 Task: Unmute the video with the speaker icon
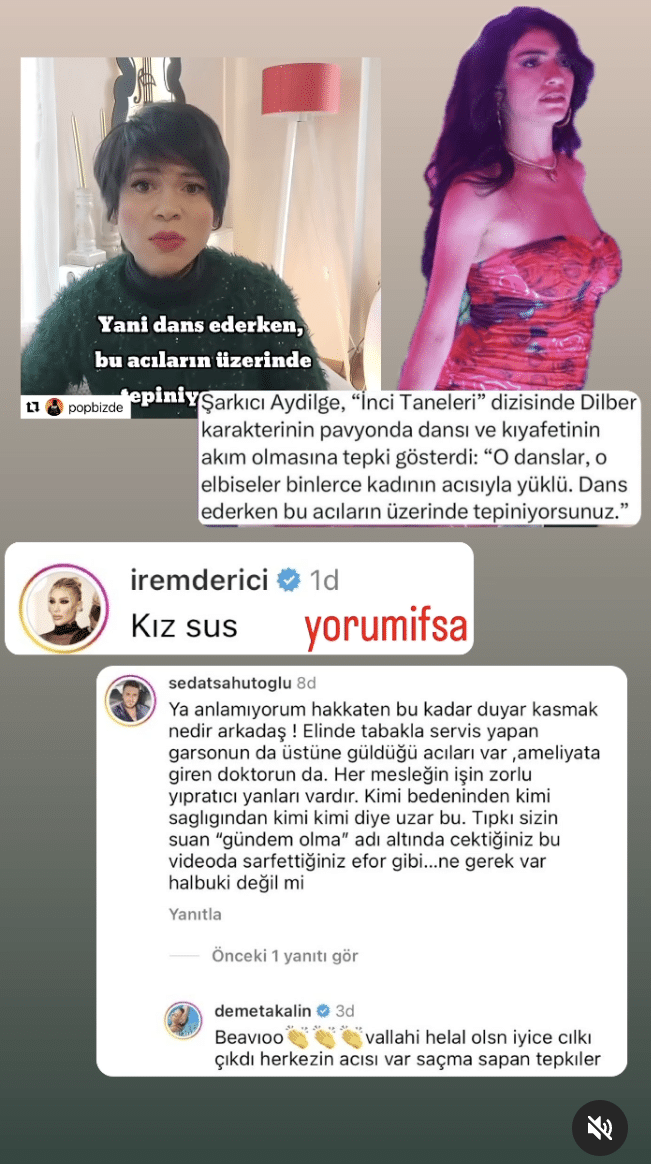coord(600,1128)
